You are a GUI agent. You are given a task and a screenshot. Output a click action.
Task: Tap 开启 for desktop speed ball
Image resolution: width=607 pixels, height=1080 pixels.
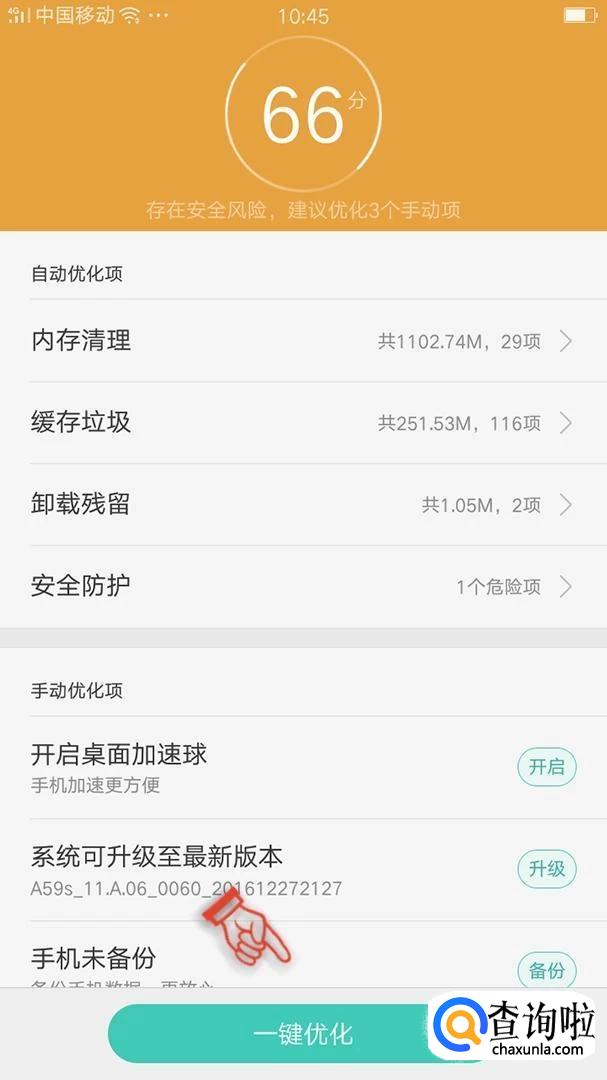tap(547, 767)
